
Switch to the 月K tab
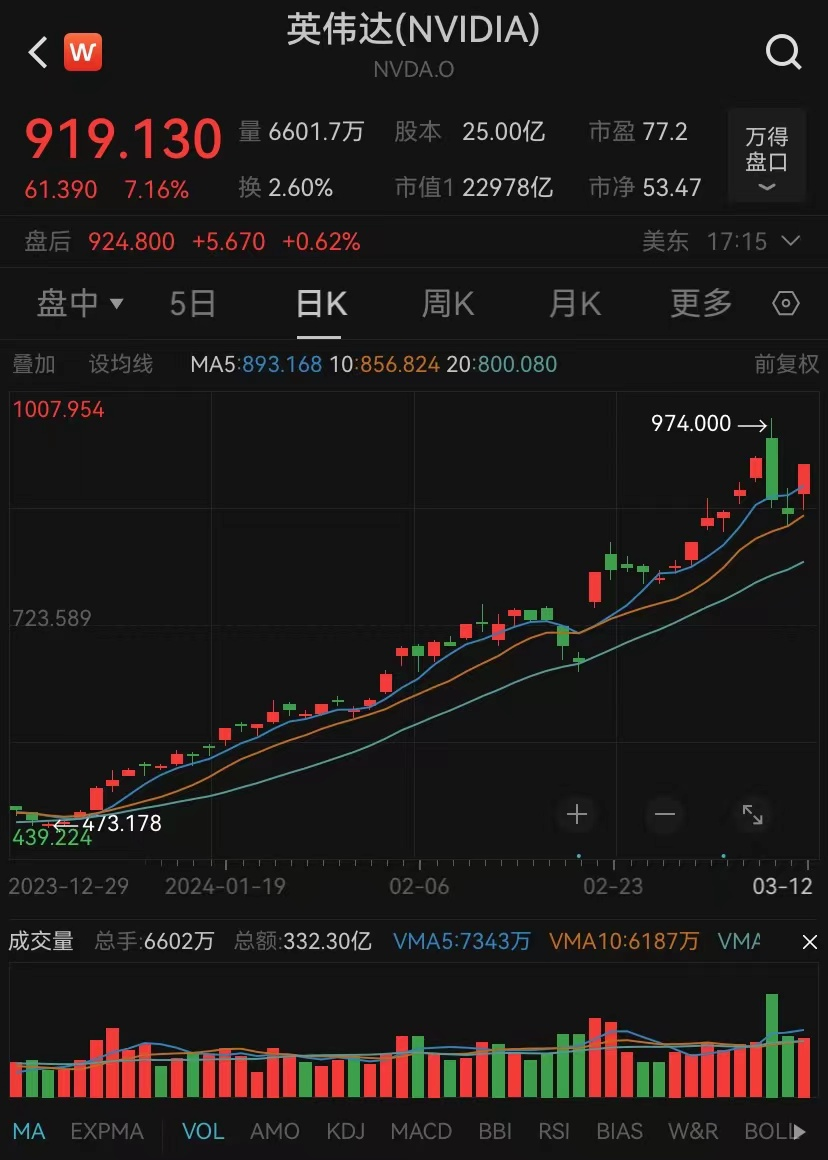point(575,303)
